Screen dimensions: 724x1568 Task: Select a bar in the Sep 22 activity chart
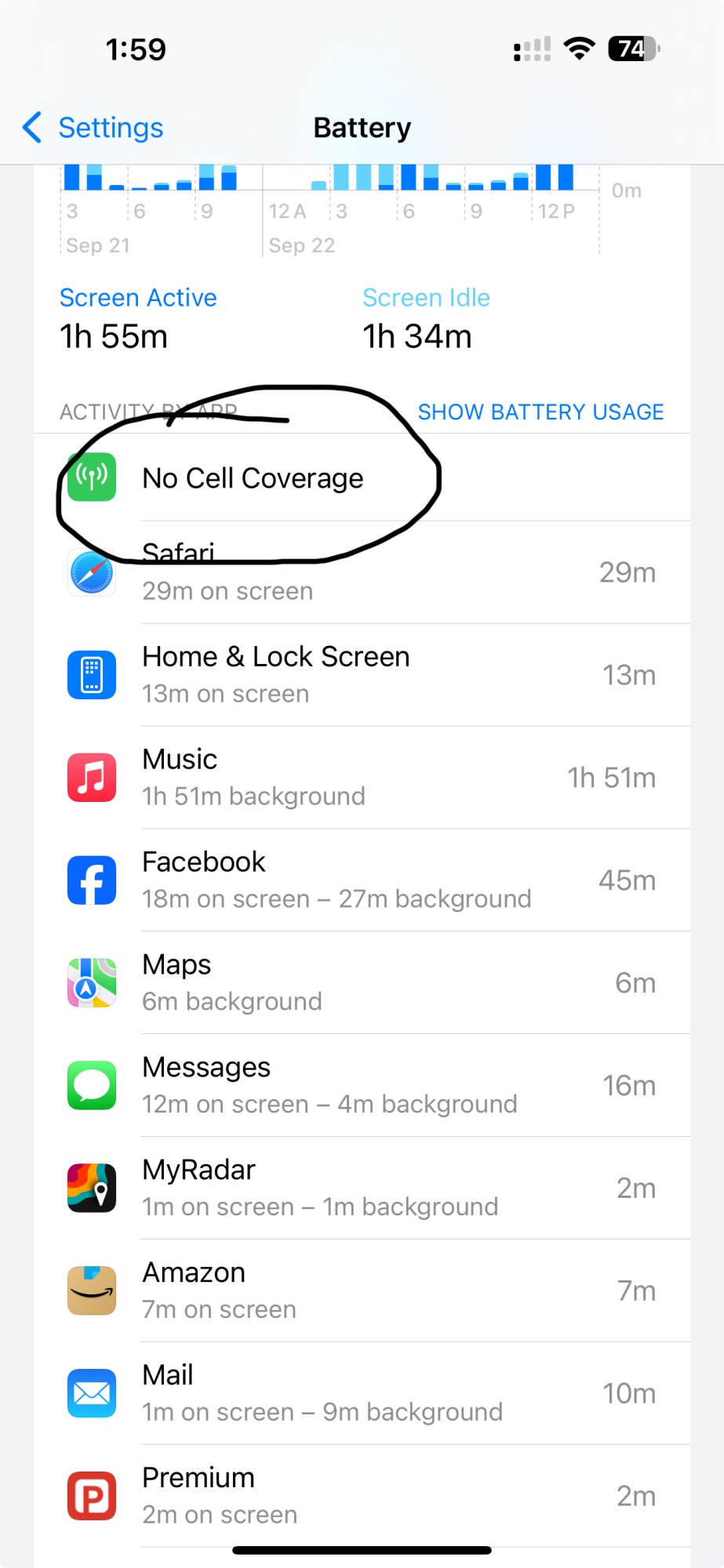tap(409, 178)
